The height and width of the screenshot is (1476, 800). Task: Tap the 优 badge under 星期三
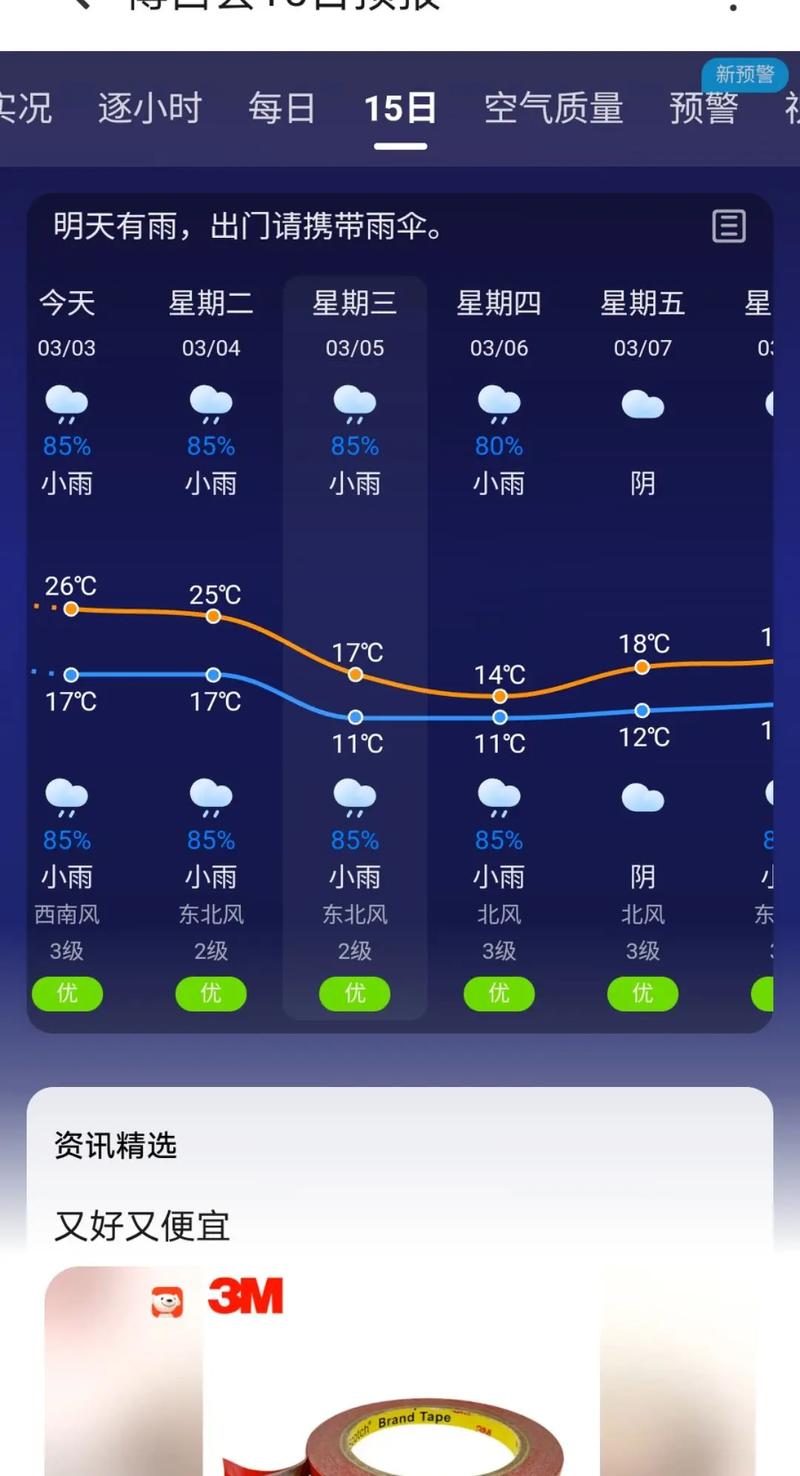[x=354, y=994]
